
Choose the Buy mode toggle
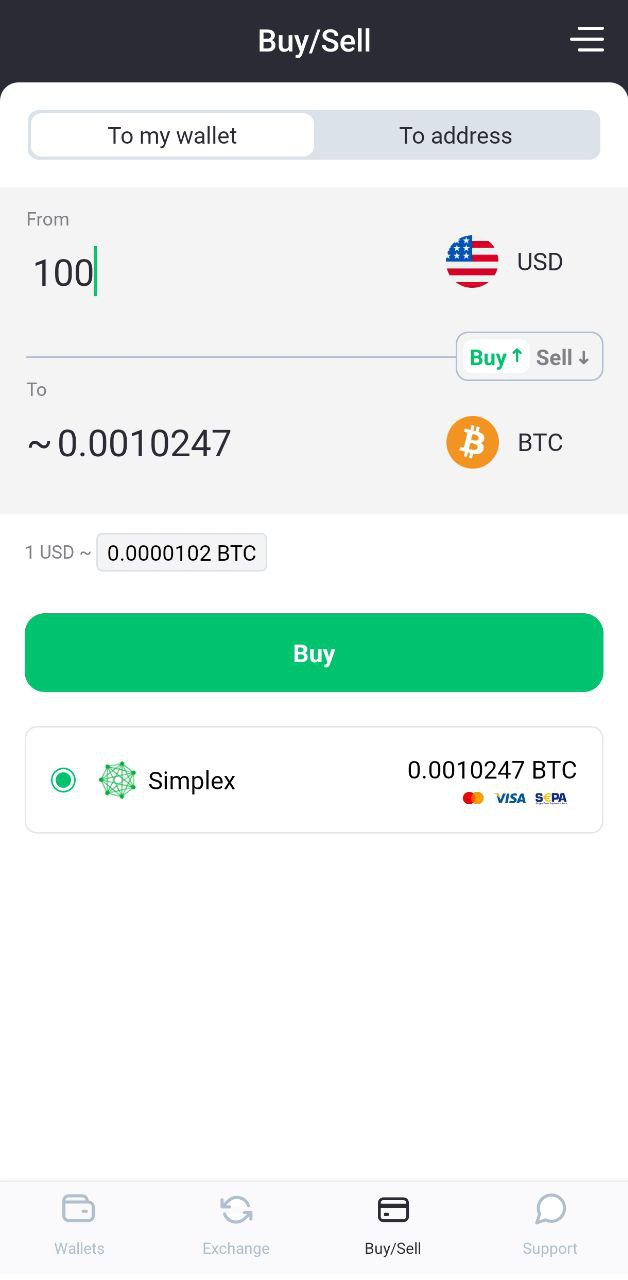[496, 357]
